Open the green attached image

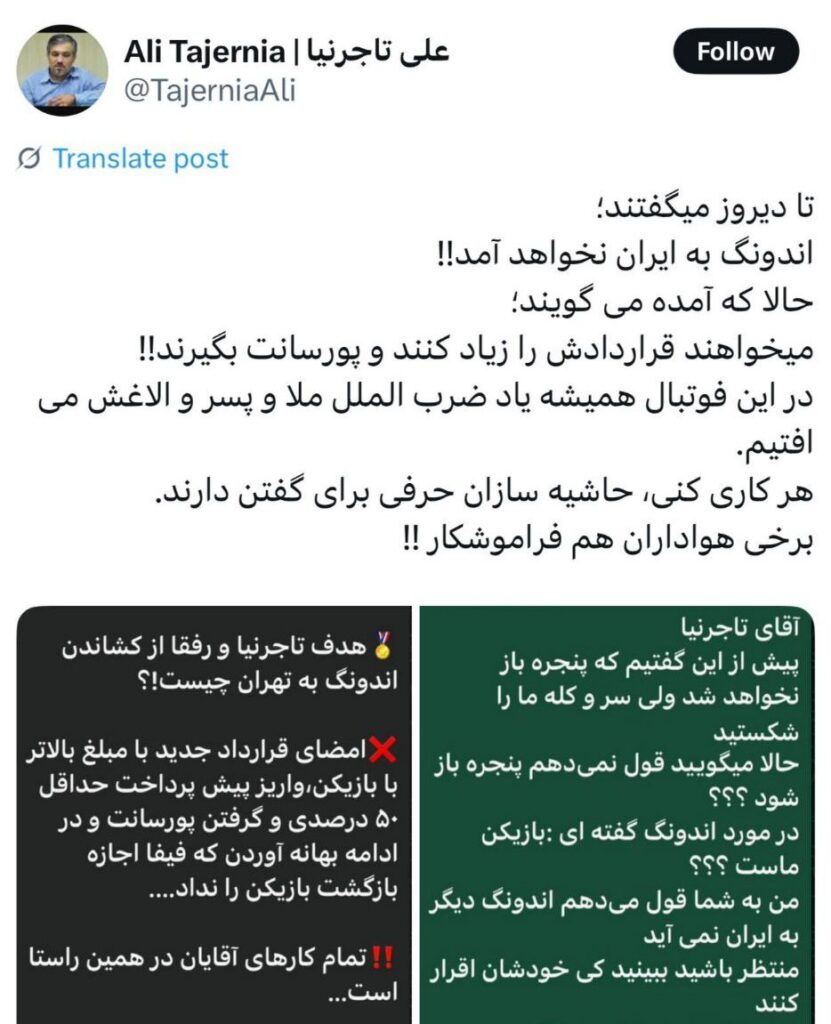click(617, 815)
